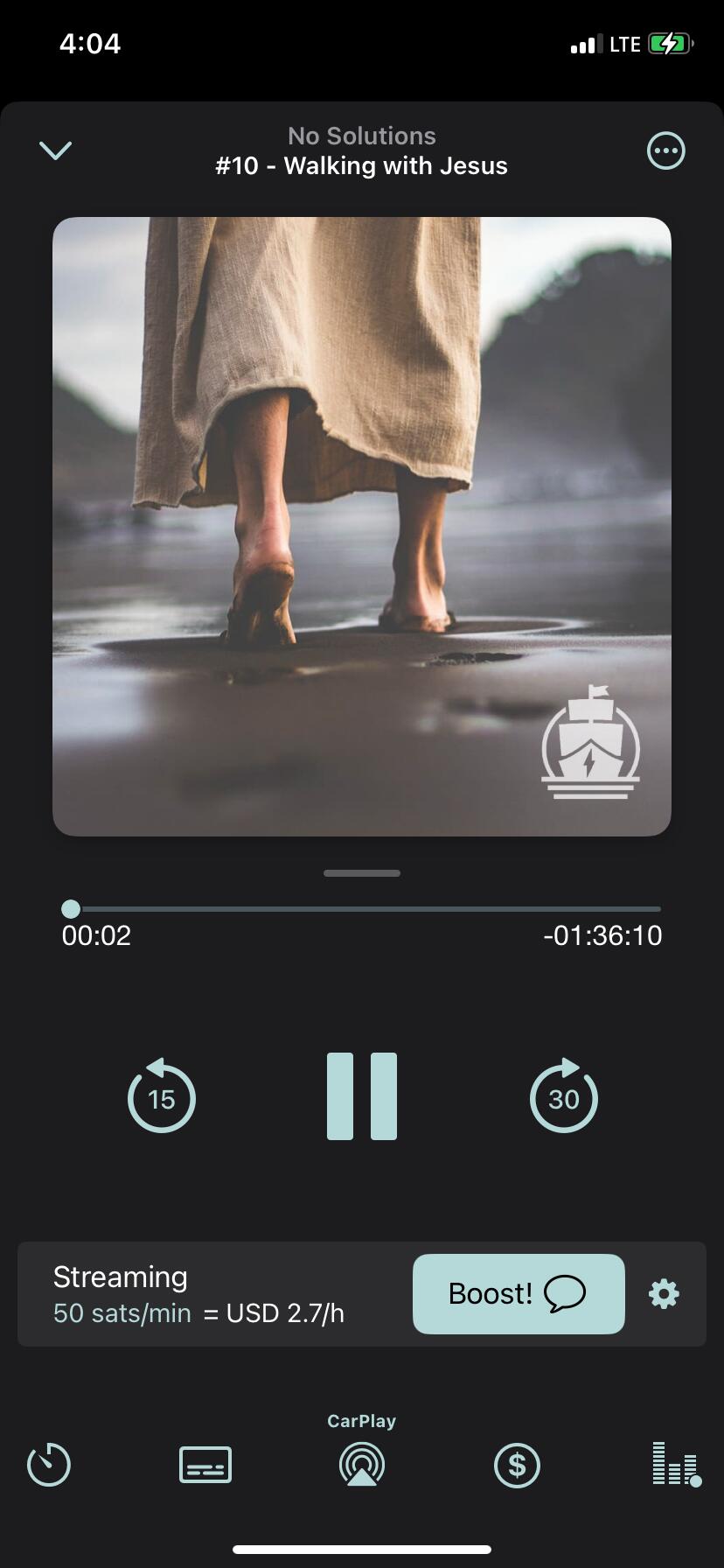Open streaming sats settings gear
Image resolution: width=724 pixels, height=1568 pixels.
(x=664, y=1293)
